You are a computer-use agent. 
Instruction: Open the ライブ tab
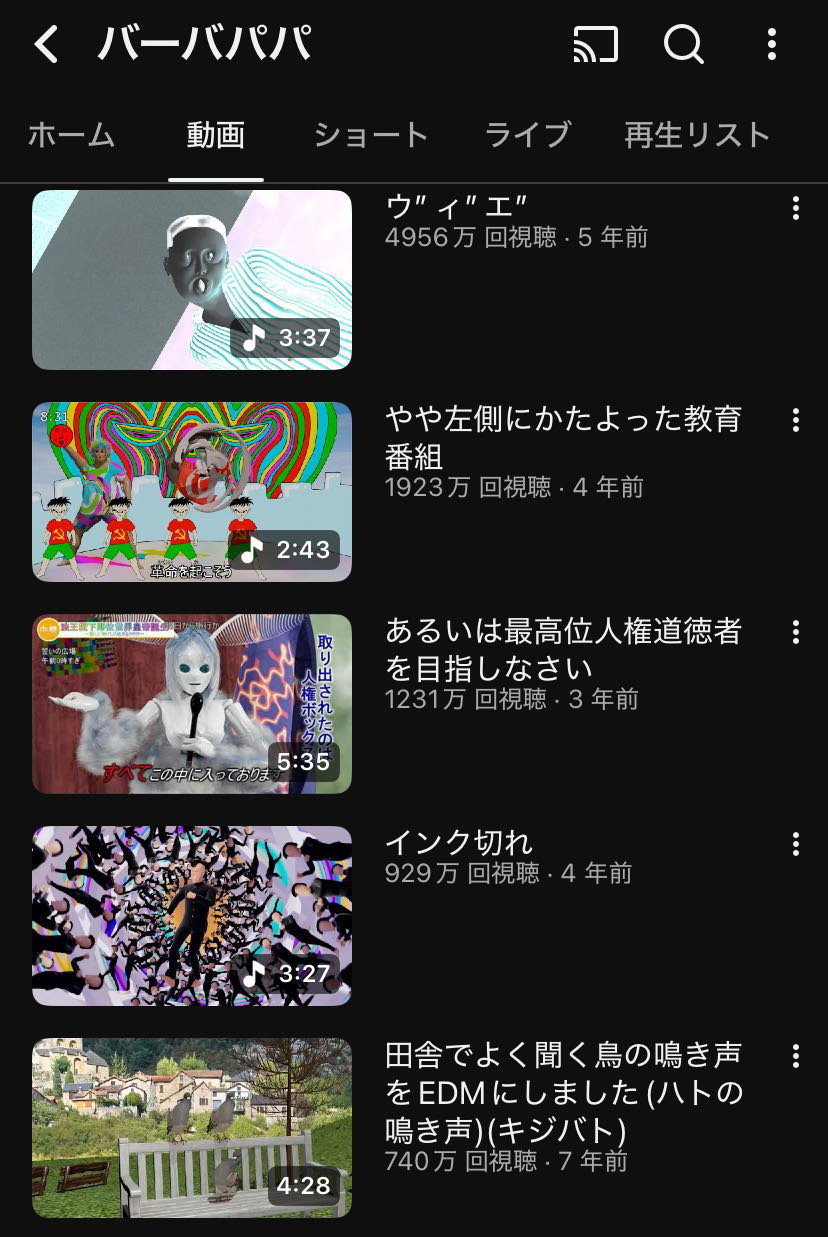(527, 135)
